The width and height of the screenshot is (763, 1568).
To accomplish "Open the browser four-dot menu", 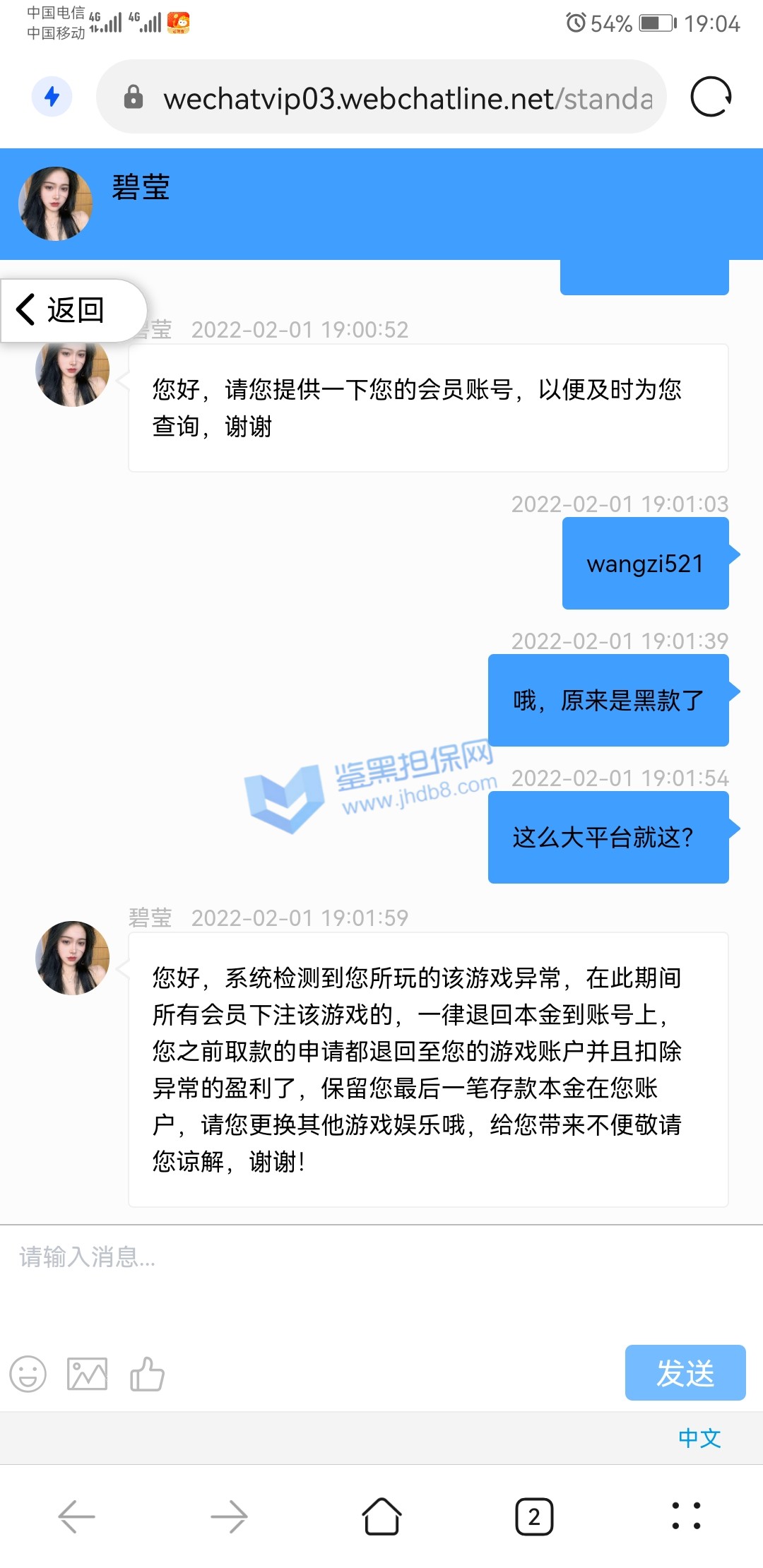I will click(686, 1516).
